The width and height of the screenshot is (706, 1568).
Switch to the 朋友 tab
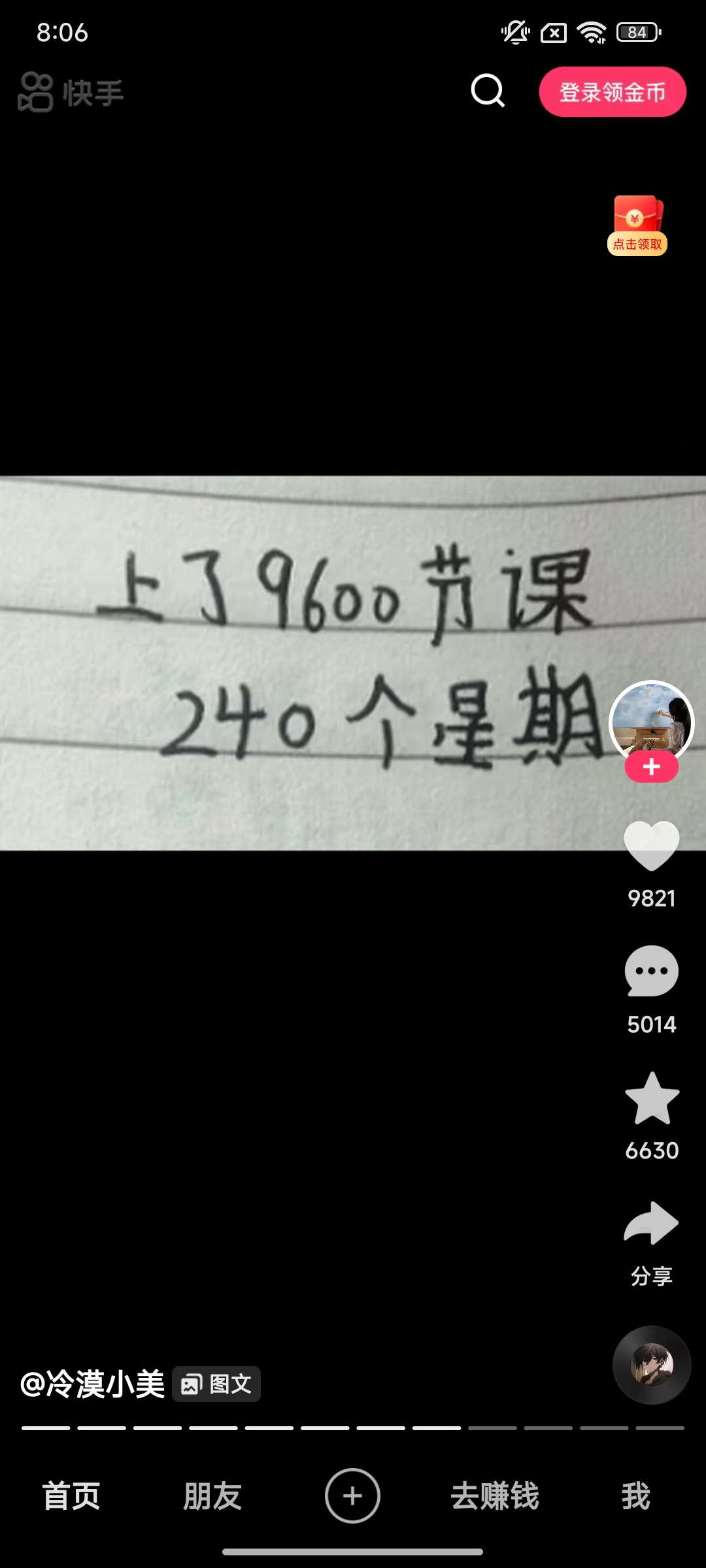(x=212, y=1495)
